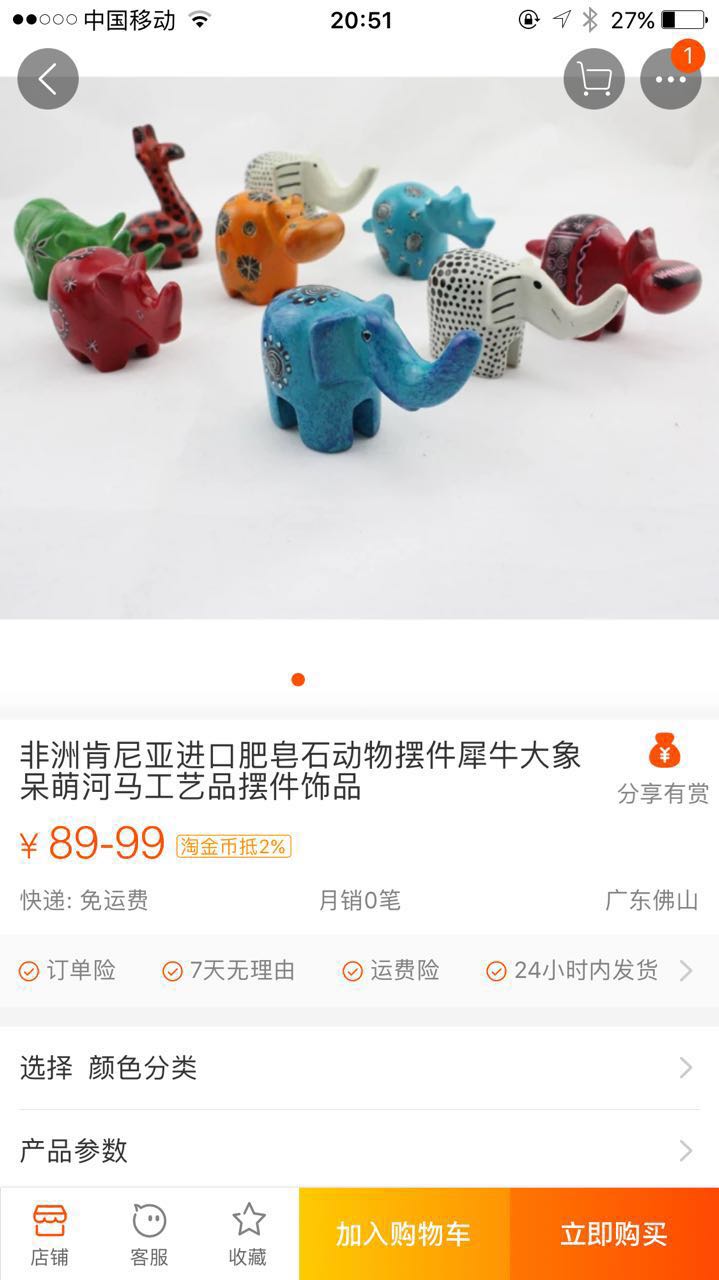Viewport: 719px width, 1280px height.
Task: Open the shopping cart icon
Action: point(594,79)
